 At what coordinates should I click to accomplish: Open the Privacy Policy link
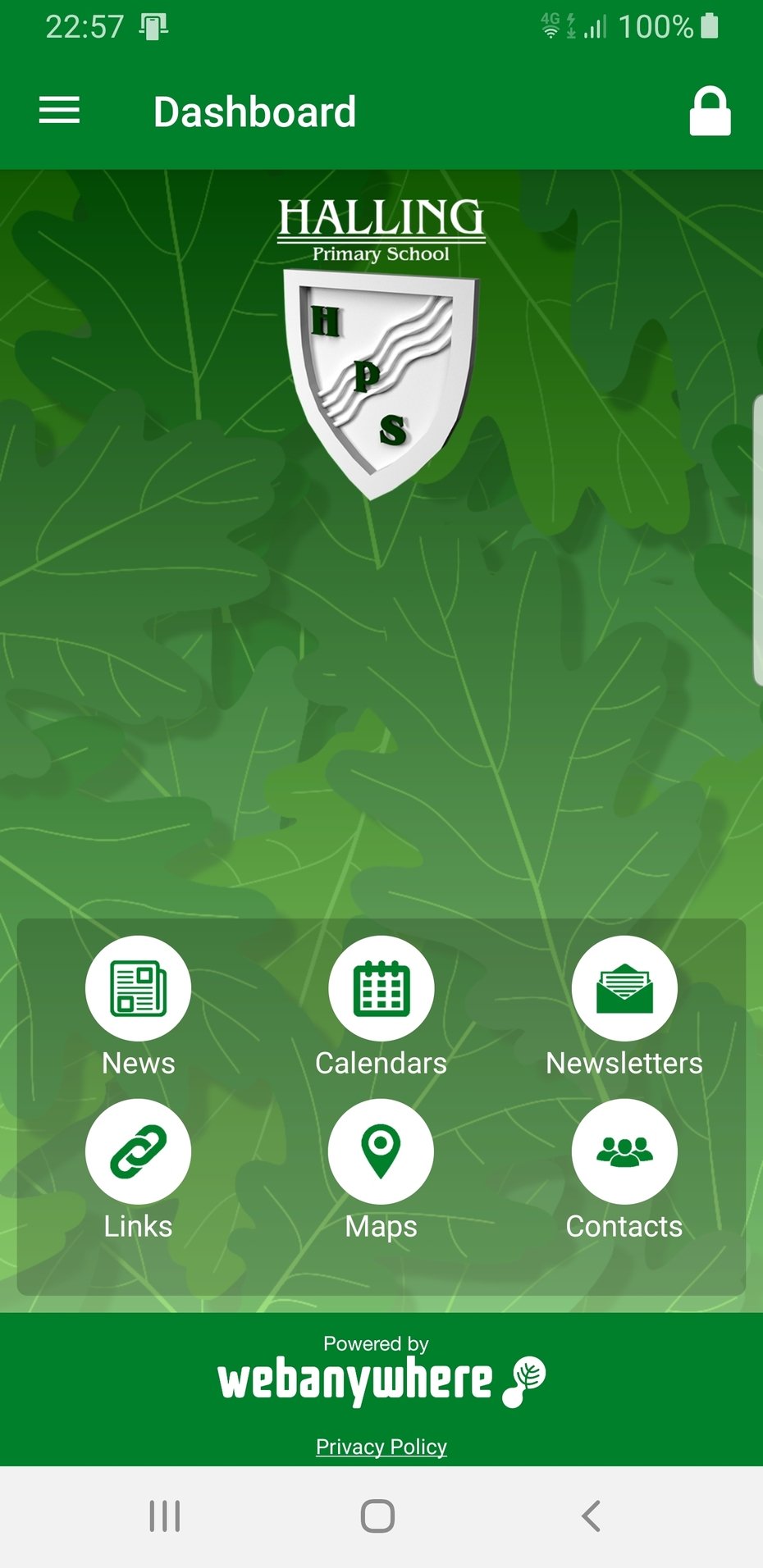coord(381,1447)
